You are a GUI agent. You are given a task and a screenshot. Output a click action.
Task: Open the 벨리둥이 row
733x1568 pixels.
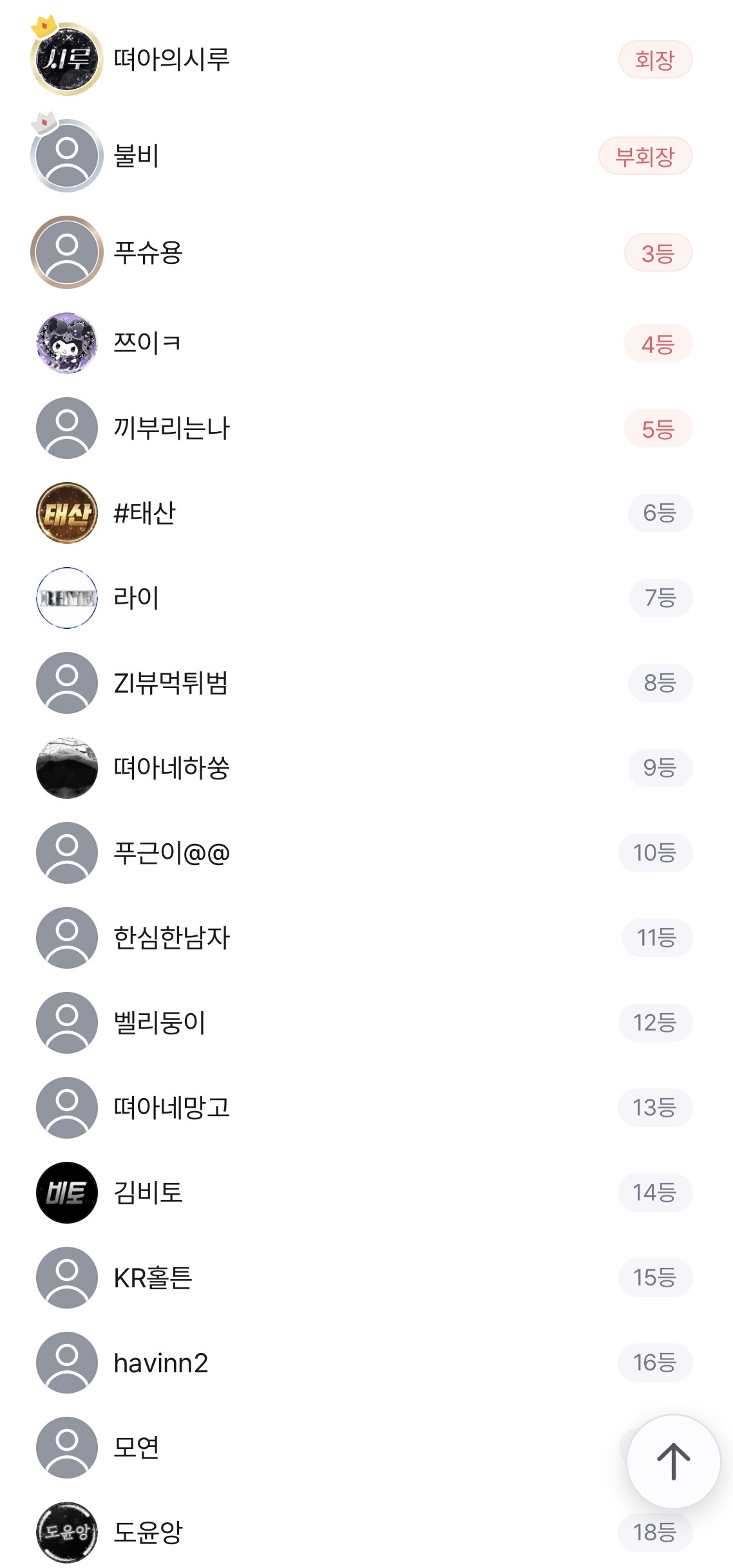tap(159, 1023)
